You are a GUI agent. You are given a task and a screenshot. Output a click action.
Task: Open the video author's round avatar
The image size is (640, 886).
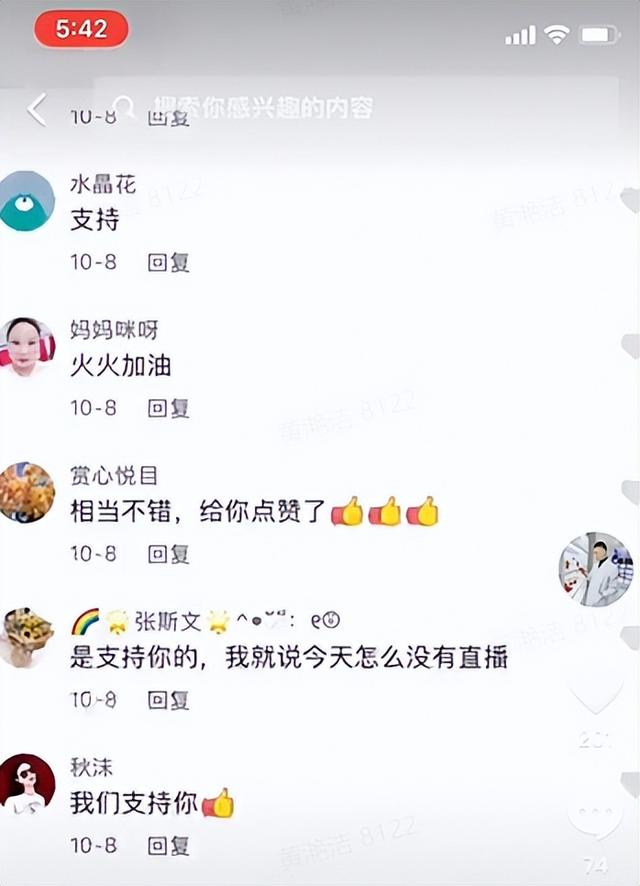click(x=596, y=569)
